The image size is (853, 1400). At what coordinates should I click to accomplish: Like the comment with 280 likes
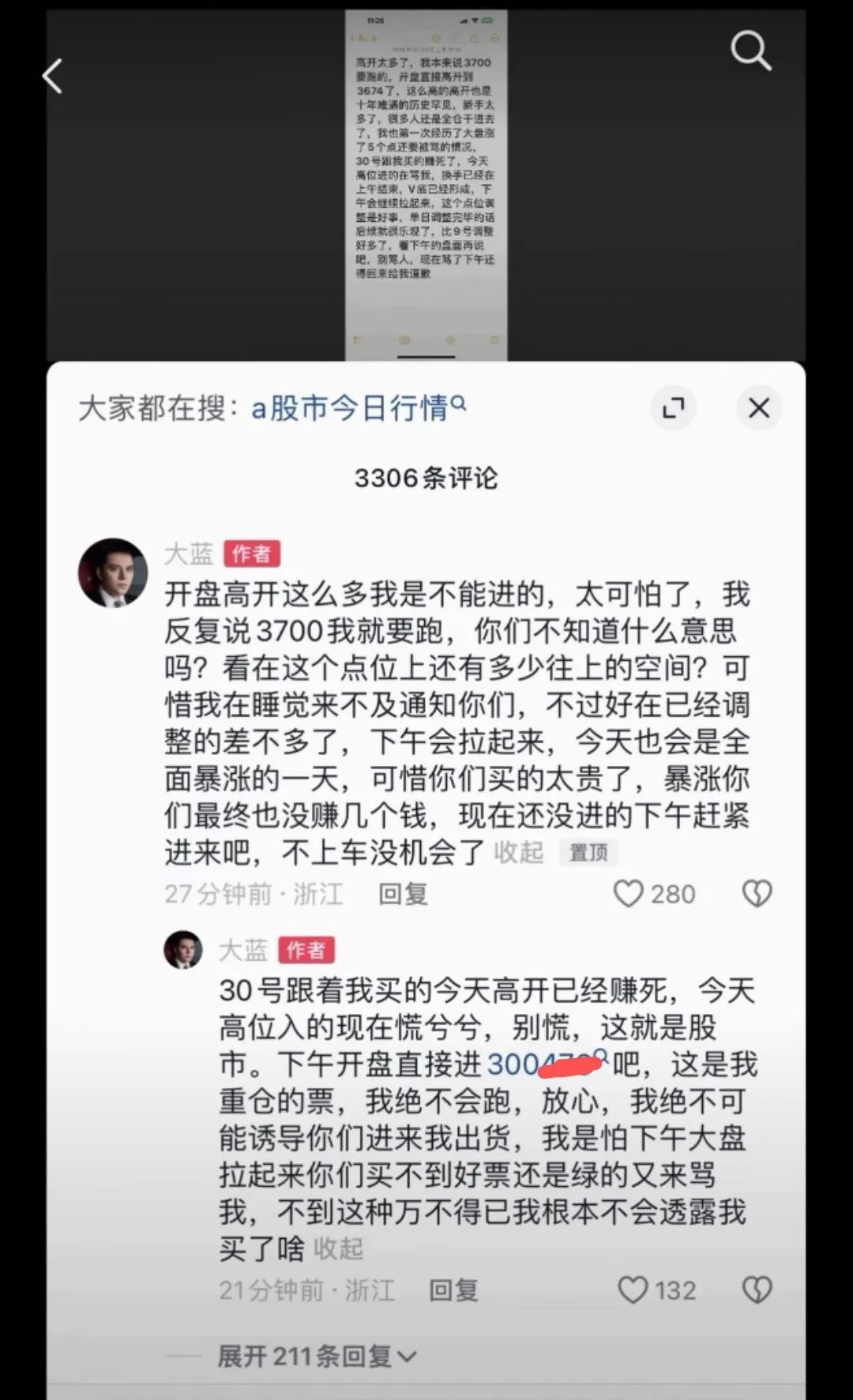coord(629,894)
